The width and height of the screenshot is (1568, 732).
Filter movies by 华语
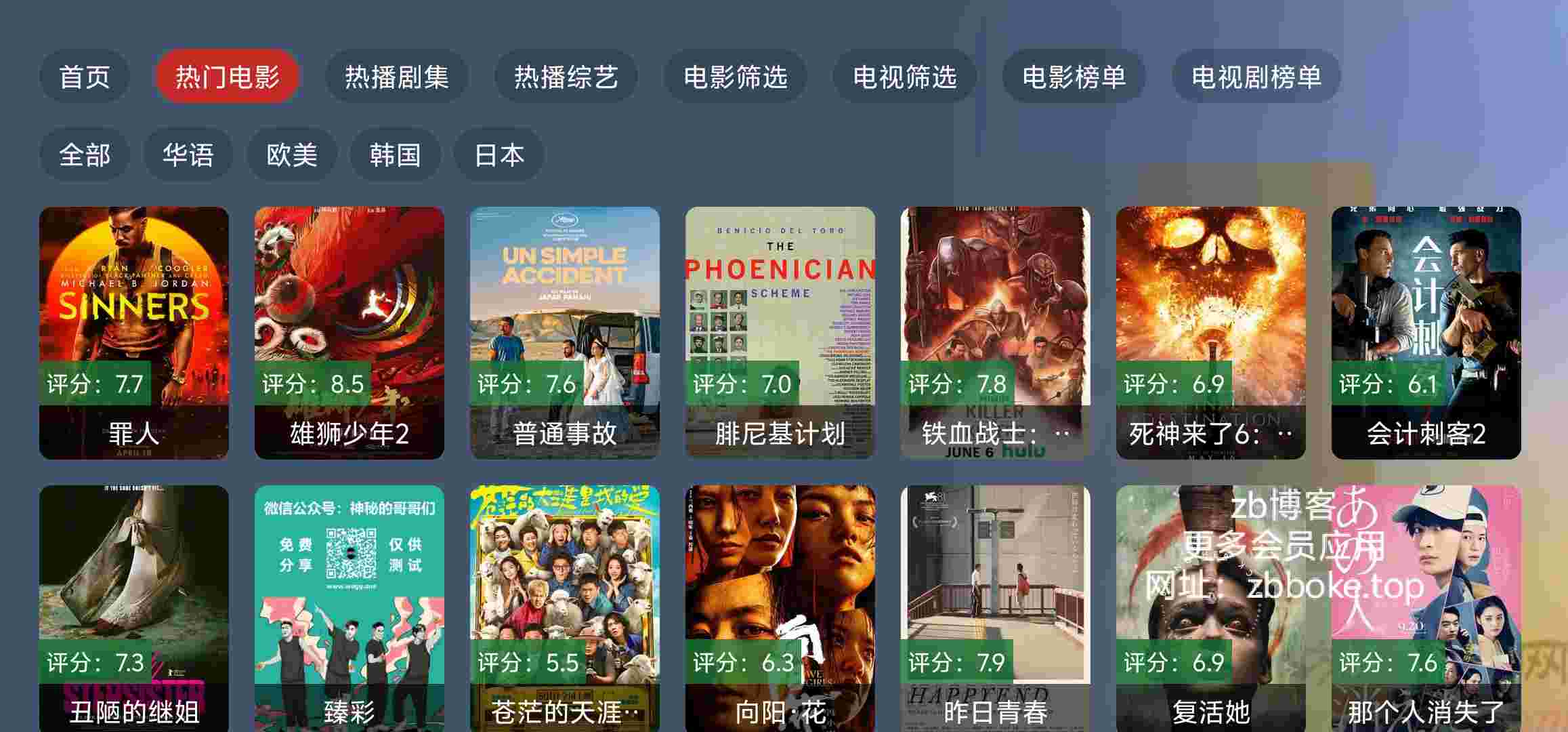[x=188, y=155]
